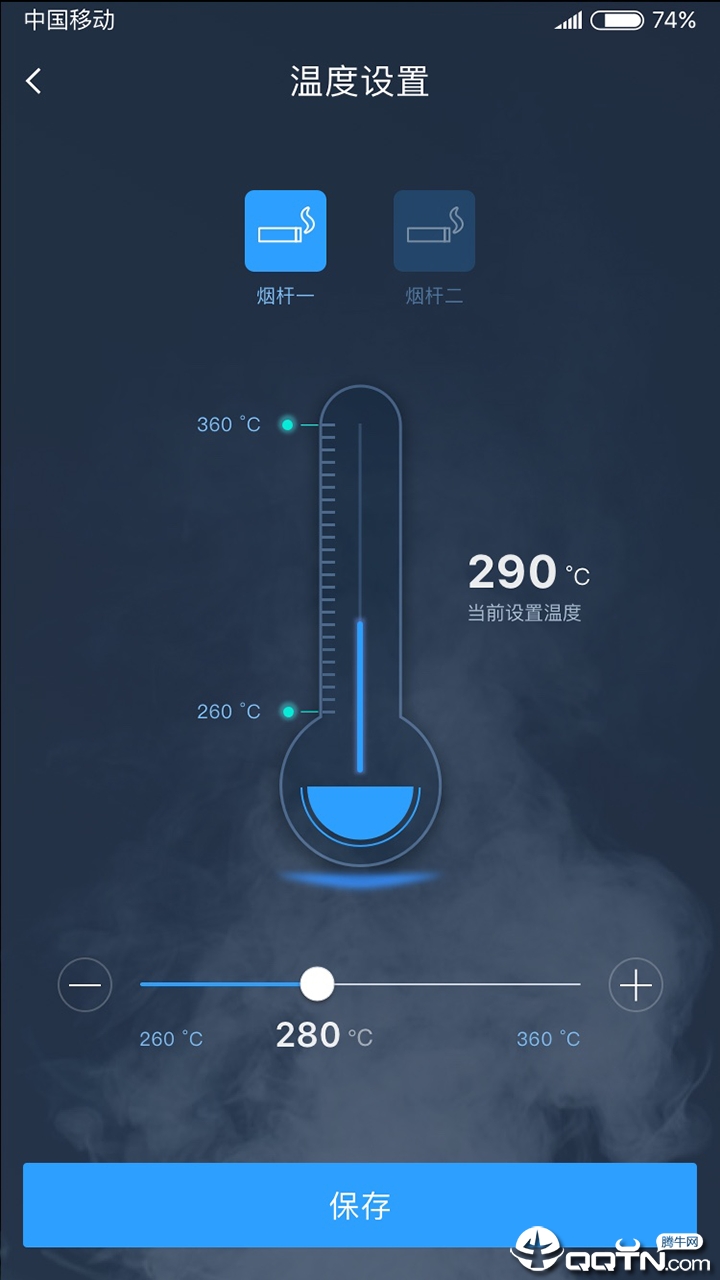Screen dimensions: 720x1280
Task: Tap the temperature slider track
Action: (450, 984)
